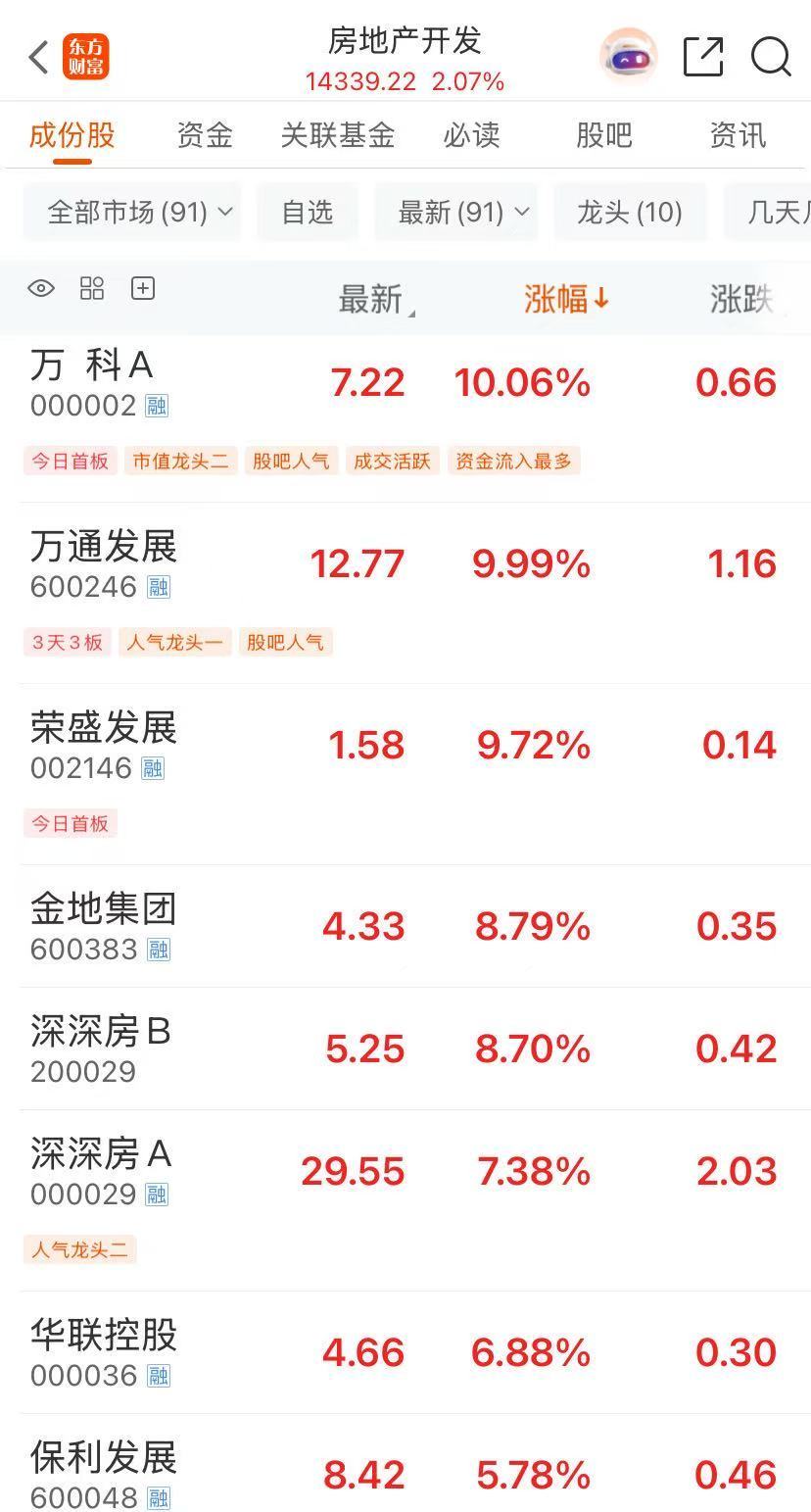Switch to grid layout view icon
Image resolution: width=811 pixels, height=1512 pixels.
point(92,288)
